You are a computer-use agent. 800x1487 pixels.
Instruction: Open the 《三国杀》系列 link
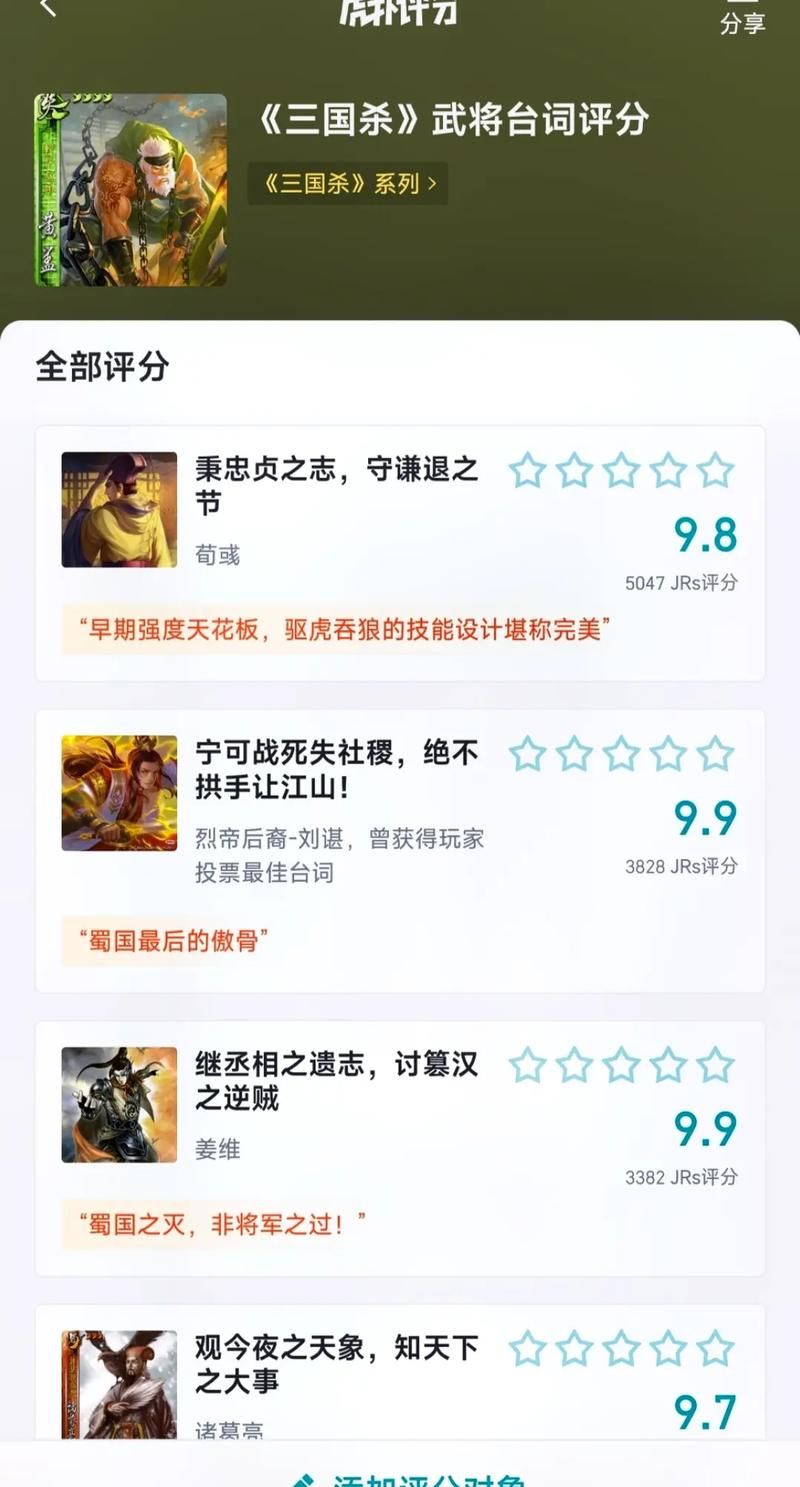click(x=347, y=184)
